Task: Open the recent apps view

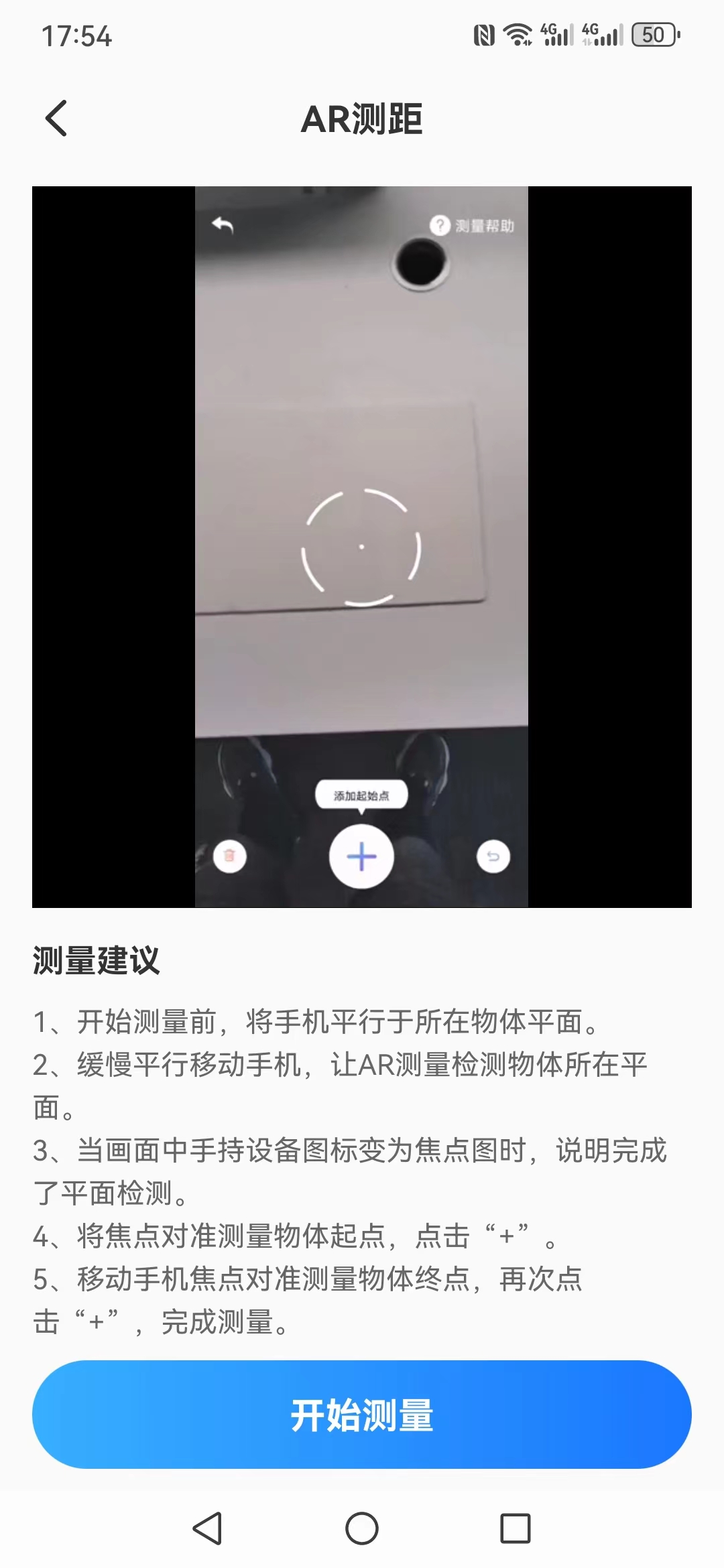Action: pyautogui.click(x=516, y=1528)
